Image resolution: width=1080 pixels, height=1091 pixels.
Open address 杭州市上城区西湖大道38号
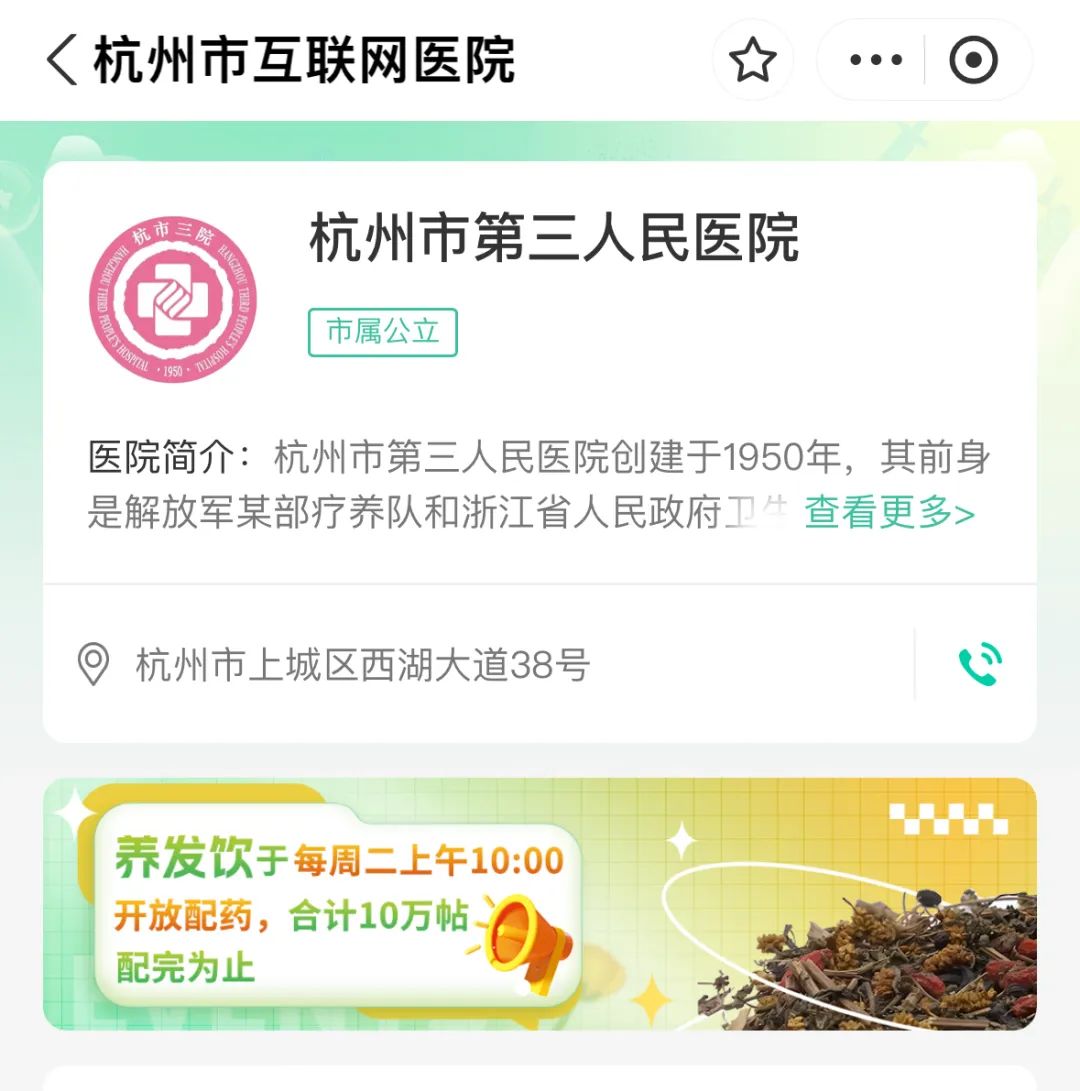coord(362,665)
